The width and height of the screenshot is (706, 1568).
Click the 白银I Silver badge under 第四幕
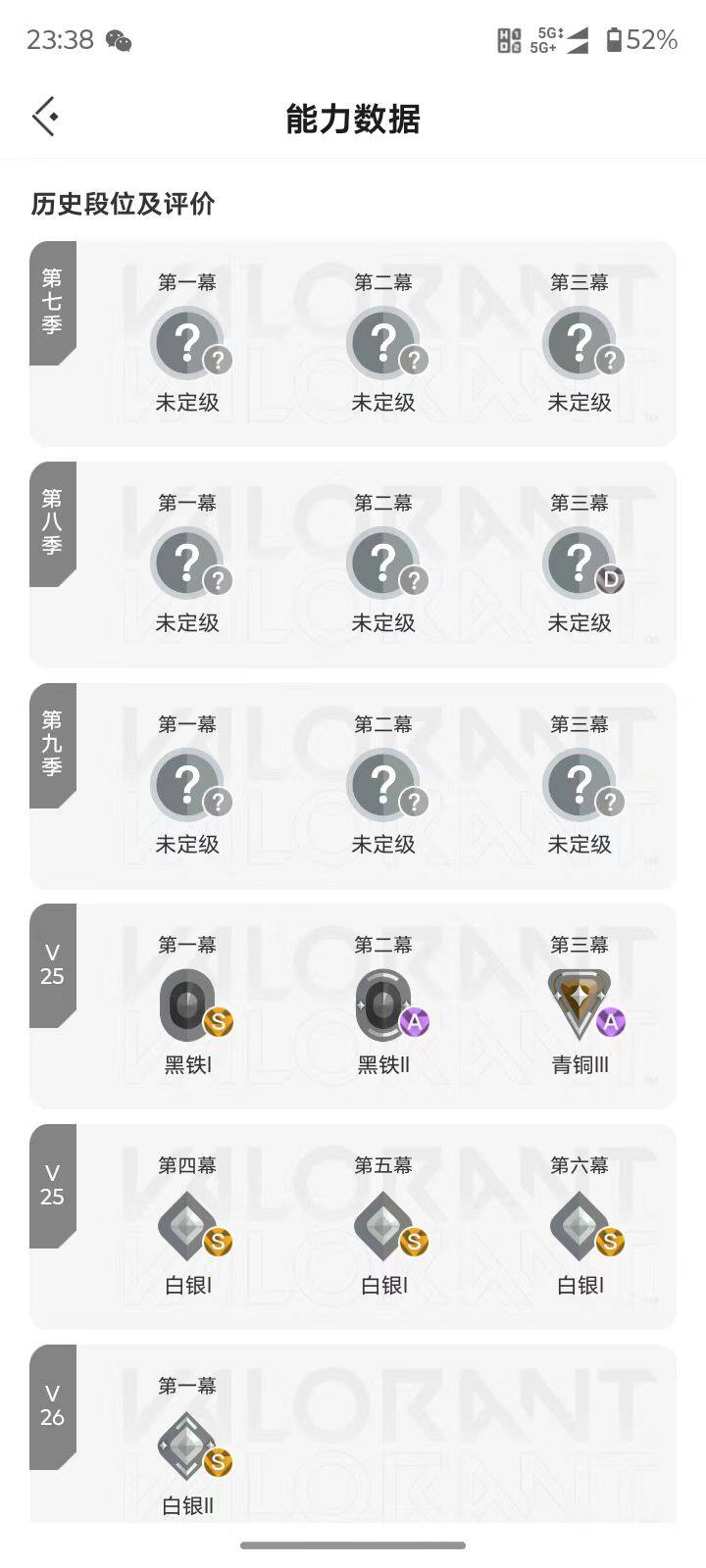coord(186,1225)
